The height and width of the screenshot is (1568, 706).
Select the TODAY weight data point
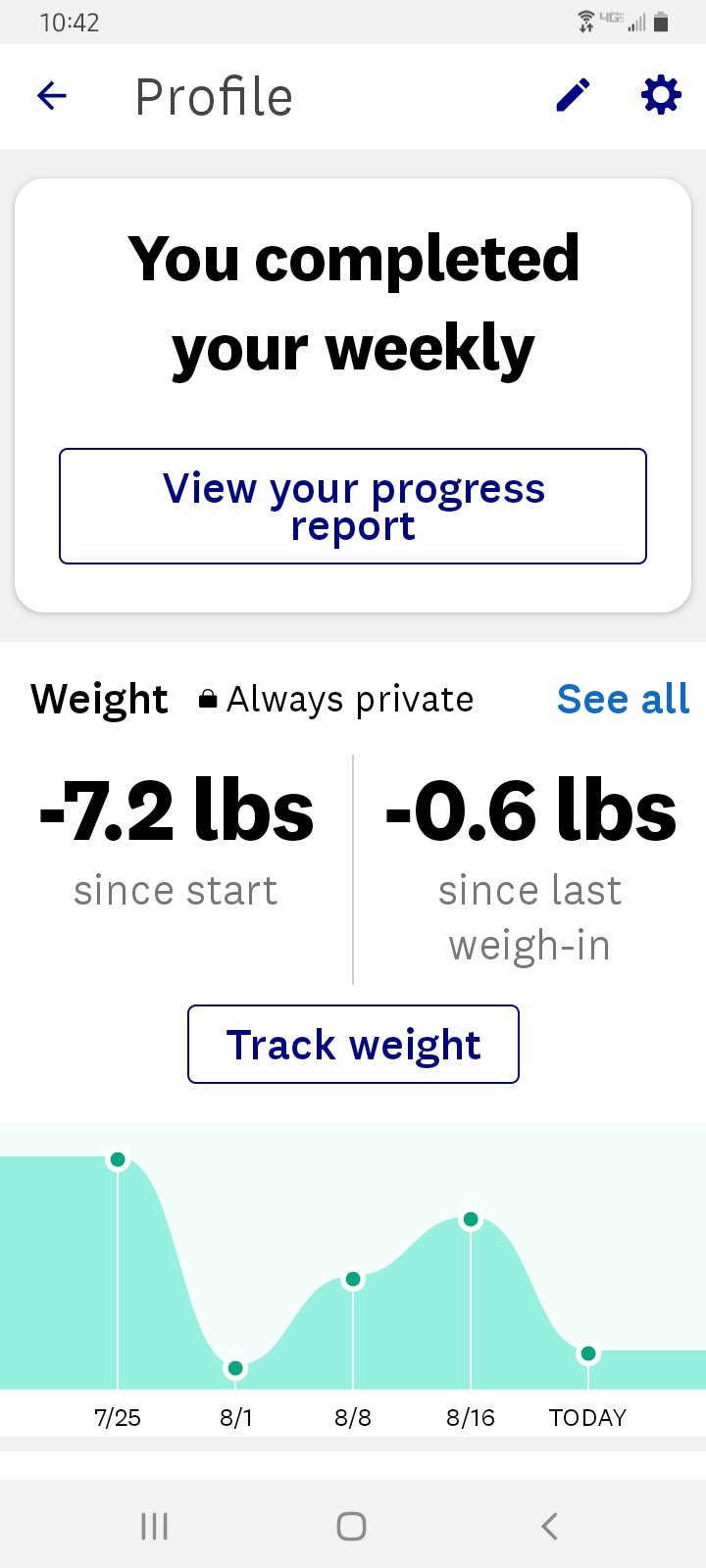tap(588, 1353)
